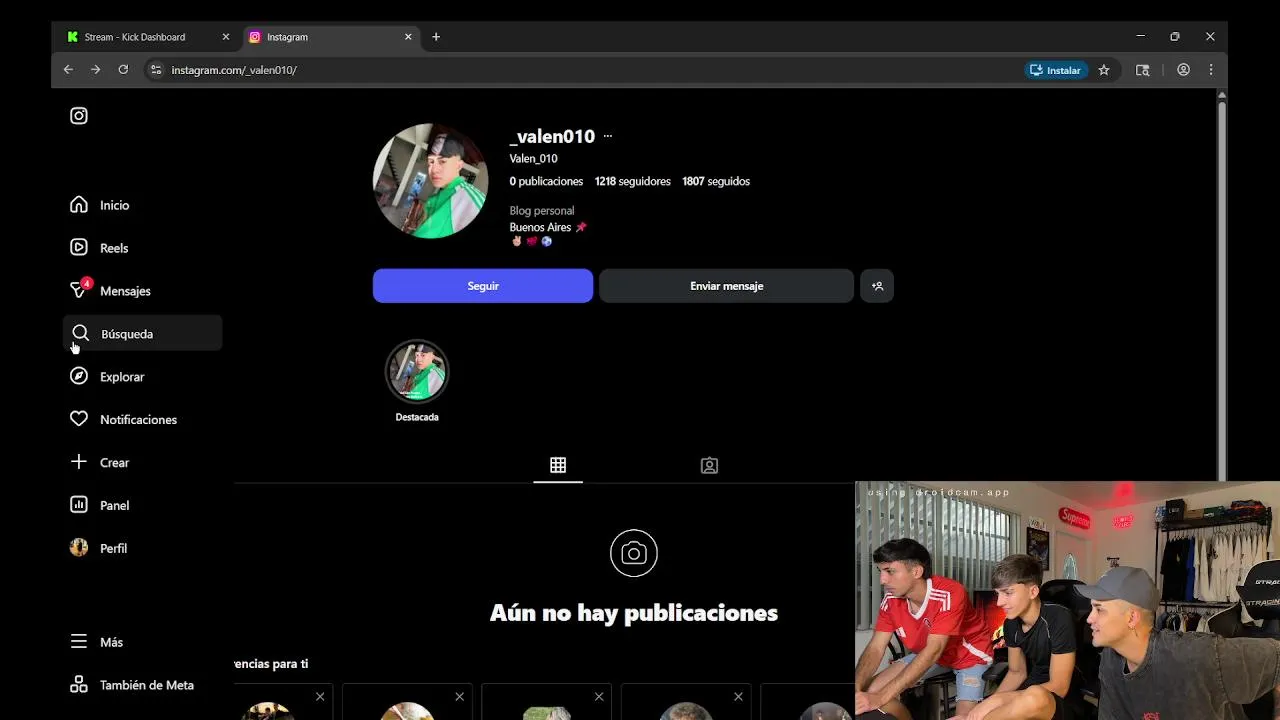The height and width of the screenshot is (720, 1280).
Task: Follow _valen010 with the Seguir button
Action: tap(482, 286)
